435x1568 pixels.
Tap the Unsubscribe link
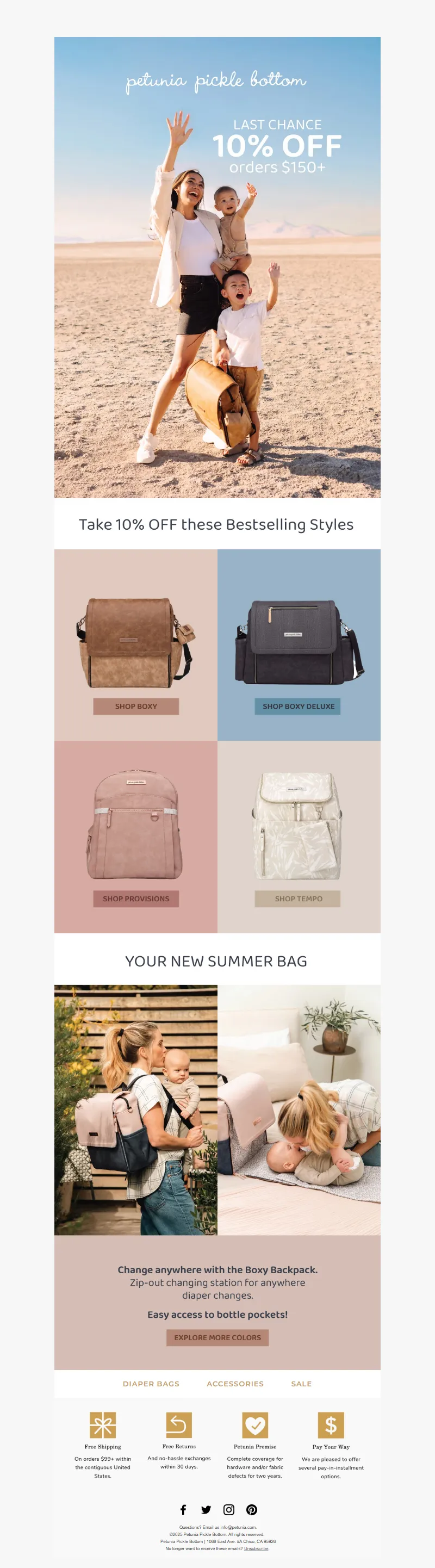(x=256, y=1548)
